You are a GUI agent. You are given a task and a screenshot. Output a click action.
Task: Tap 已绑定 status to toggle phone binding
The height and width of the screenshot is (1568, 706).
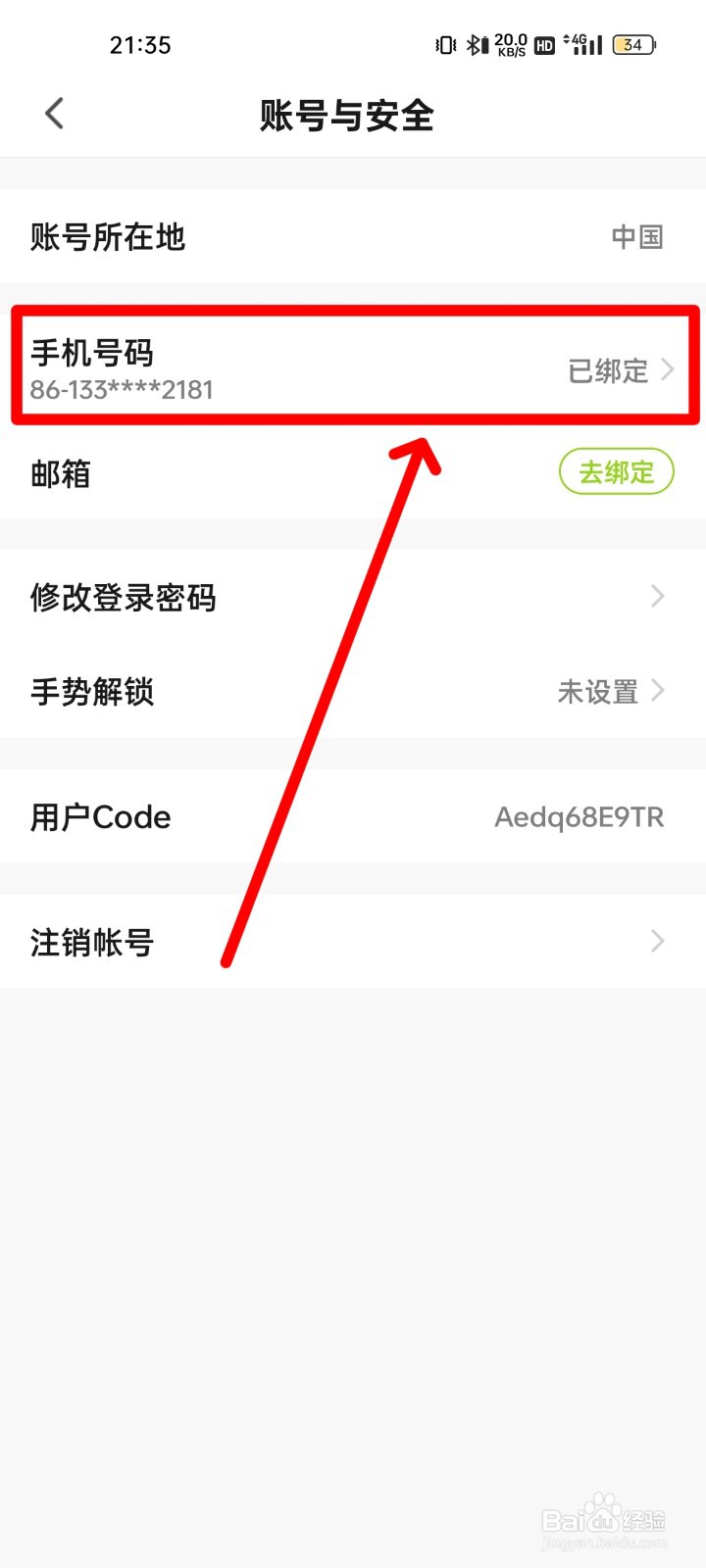(x=610, y=370)
